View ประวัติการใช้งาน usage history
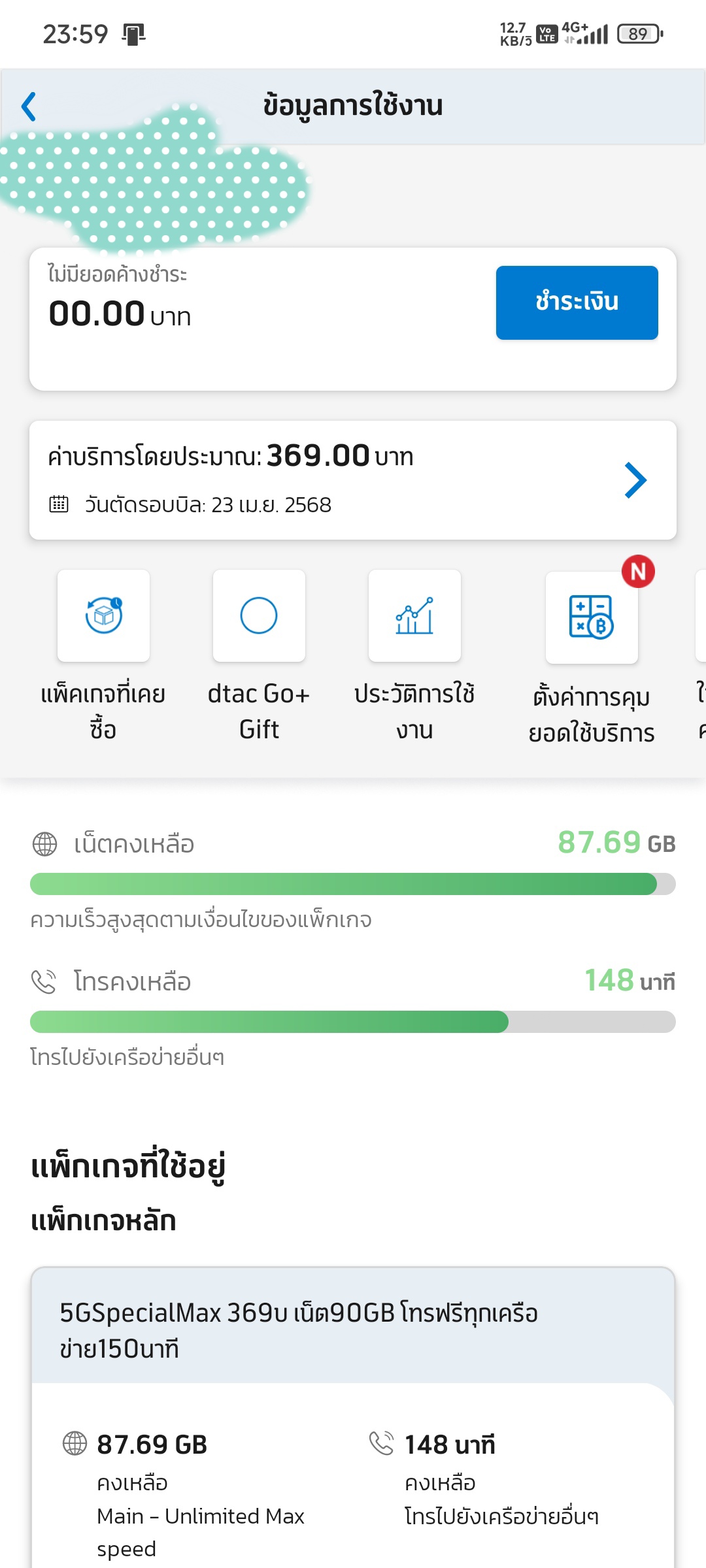The image size is (706, 1568). click(x=414, y=656)
